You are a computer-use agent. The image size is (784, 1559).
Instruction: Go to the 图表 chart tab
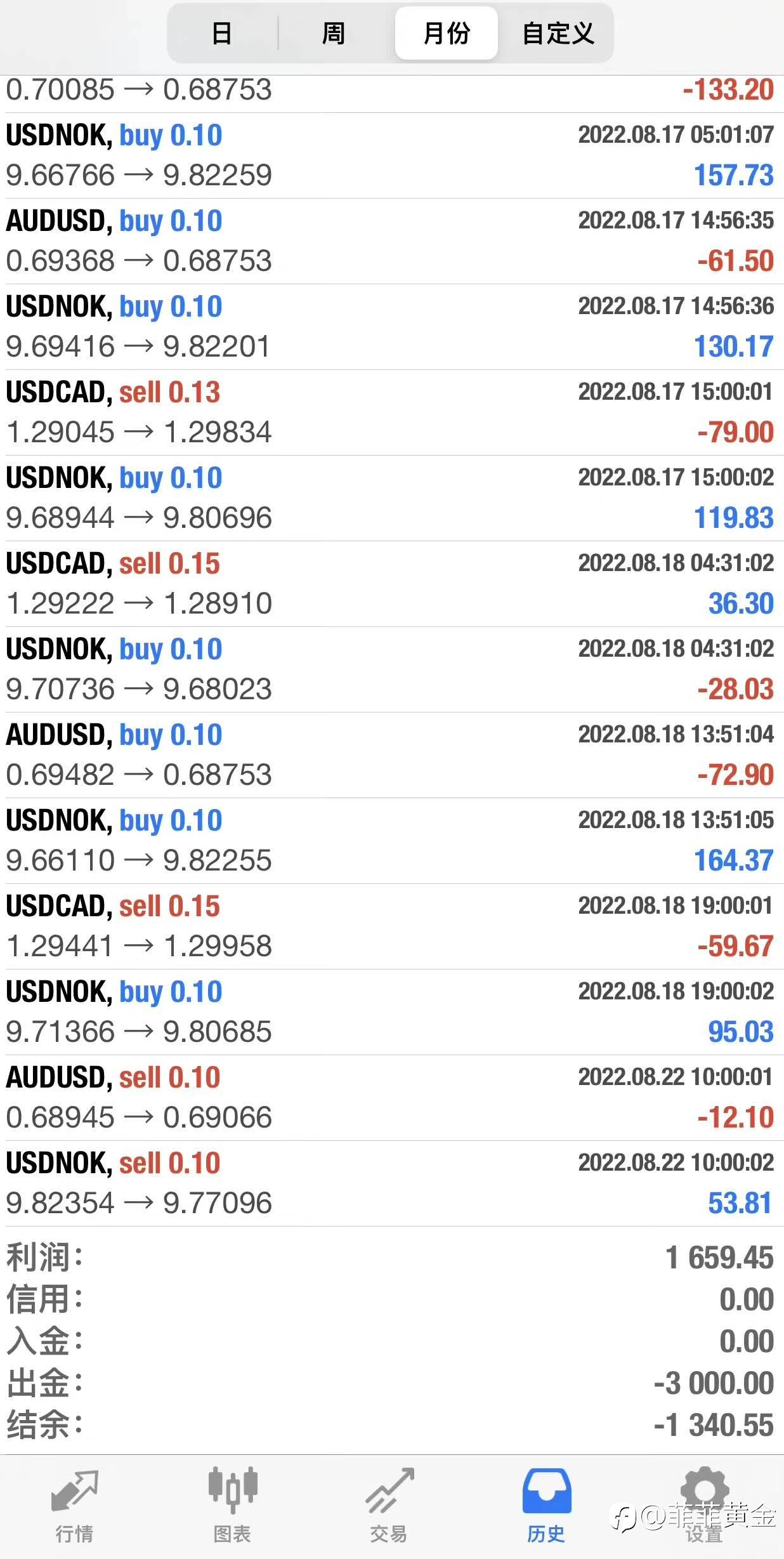[232, 1506]
